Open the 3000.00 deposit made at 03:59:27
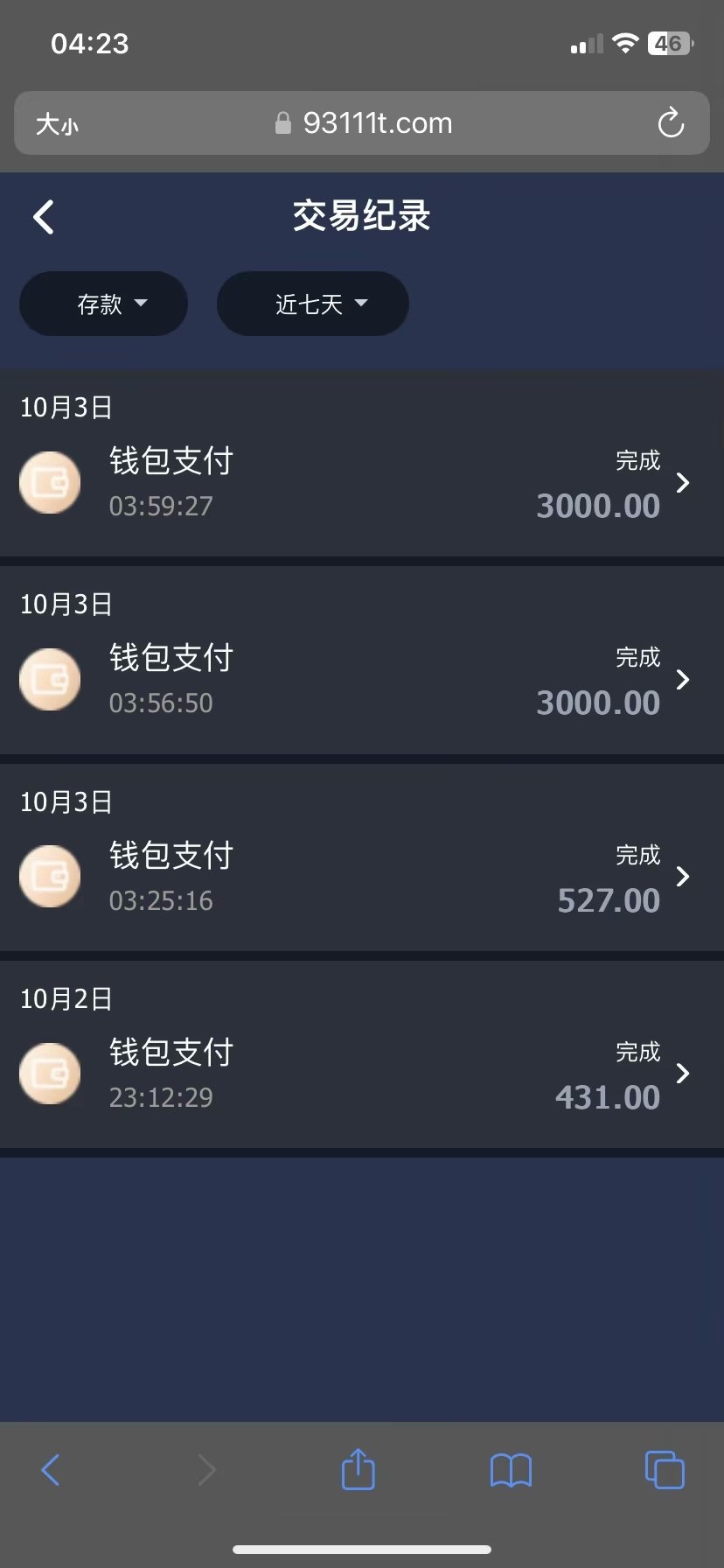 [x=362, y=483]
